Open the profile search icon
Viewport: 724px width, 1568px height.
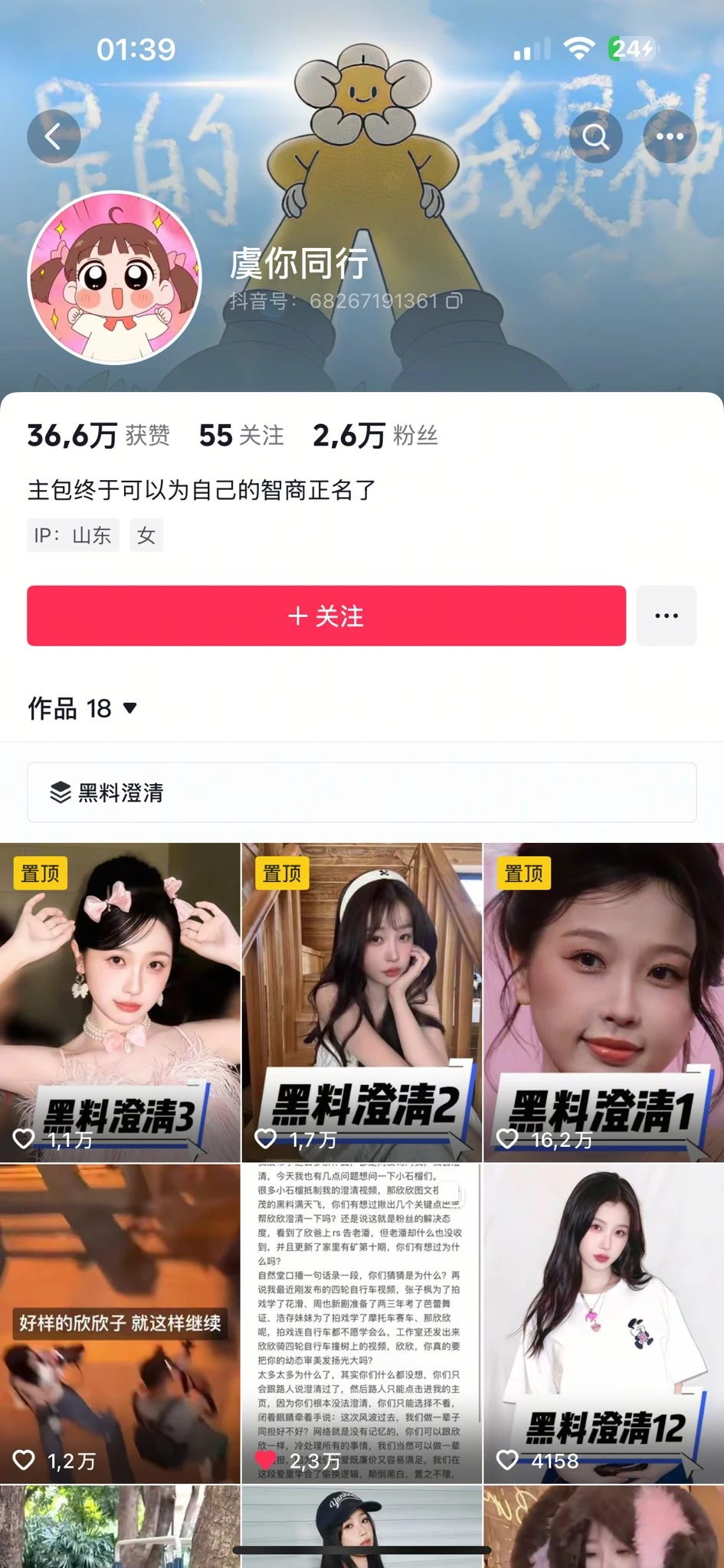pos(595,136)
